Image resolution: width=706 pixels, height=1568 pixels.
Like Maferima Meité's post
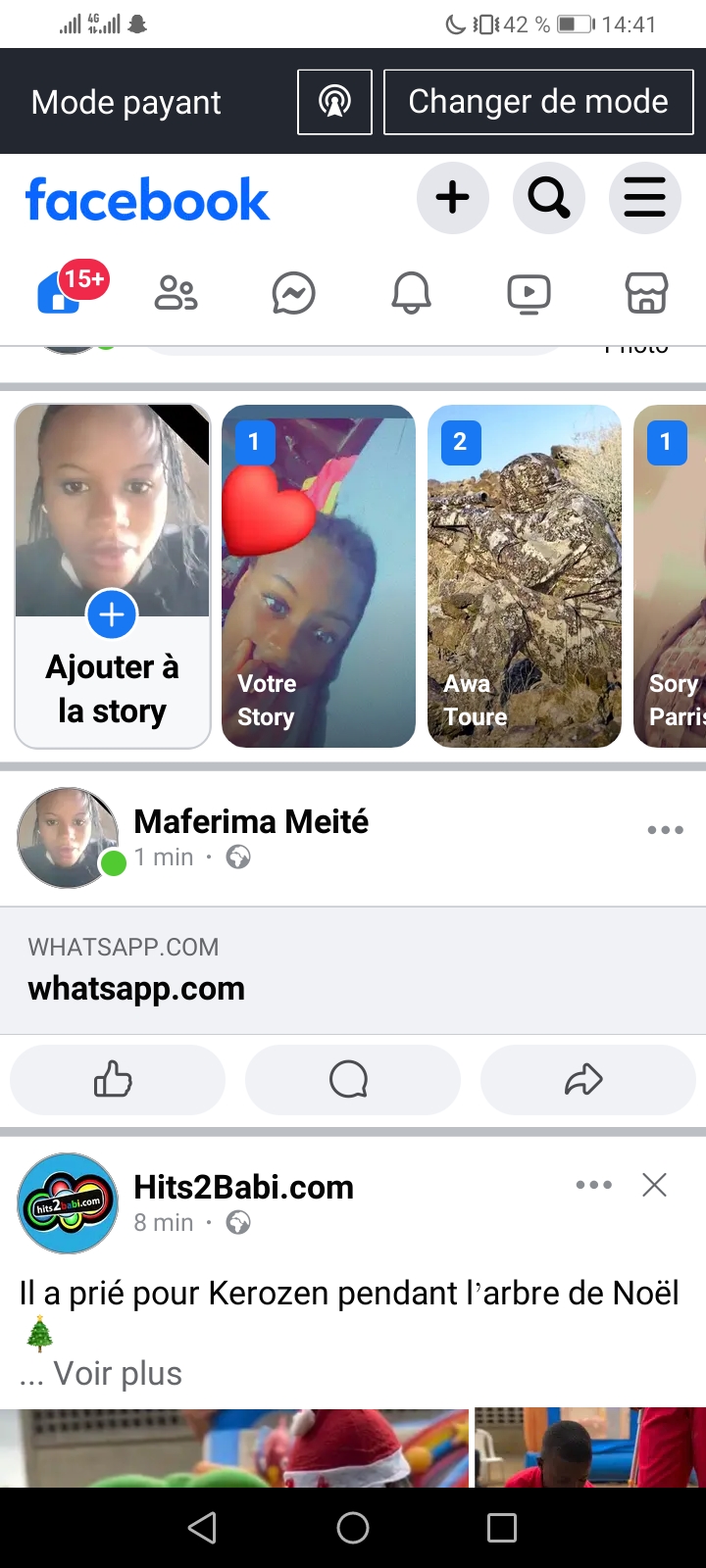118,1080
